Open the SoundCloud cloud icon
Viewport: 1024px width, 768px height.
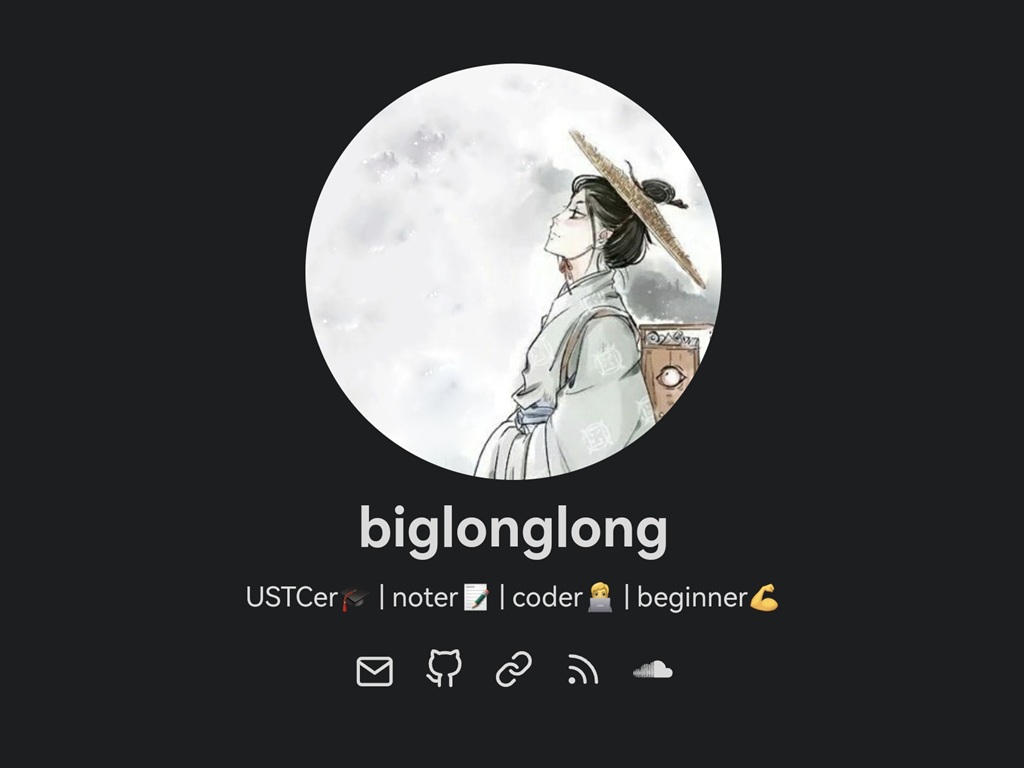[652, 670]
